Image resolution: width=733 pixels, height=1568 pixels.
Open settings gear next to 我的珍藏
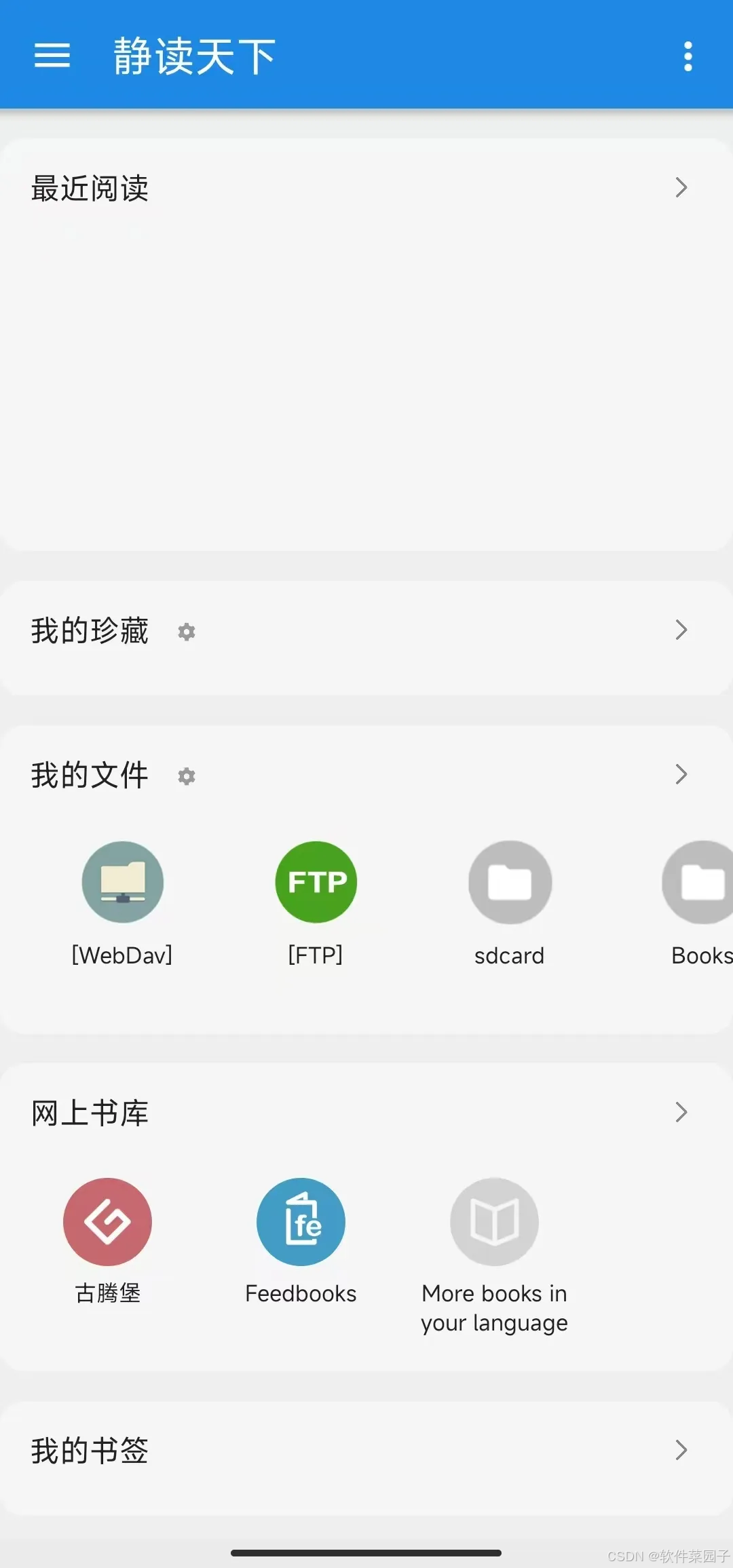186,632
